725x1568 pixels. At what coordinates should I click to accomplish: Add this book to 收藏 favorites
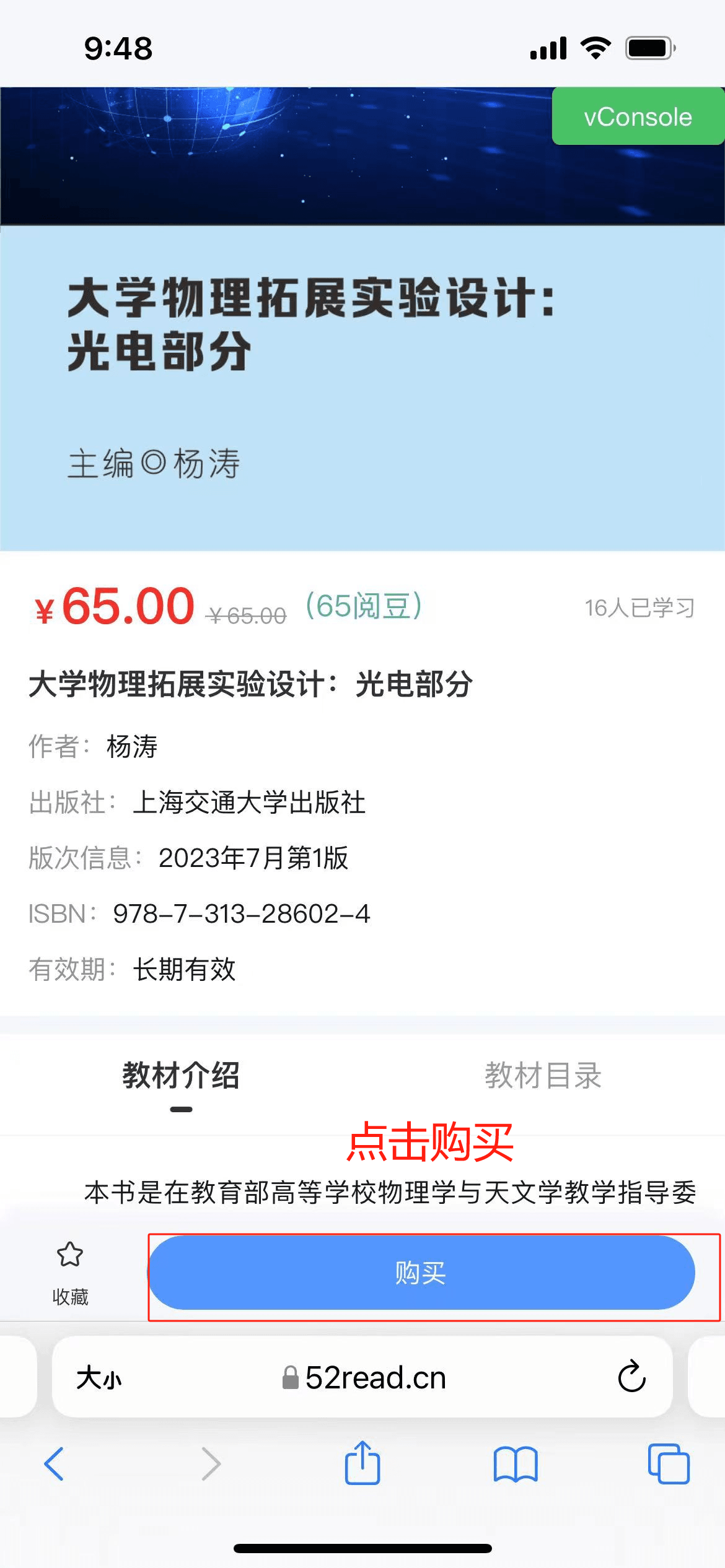pos(70,1274)
